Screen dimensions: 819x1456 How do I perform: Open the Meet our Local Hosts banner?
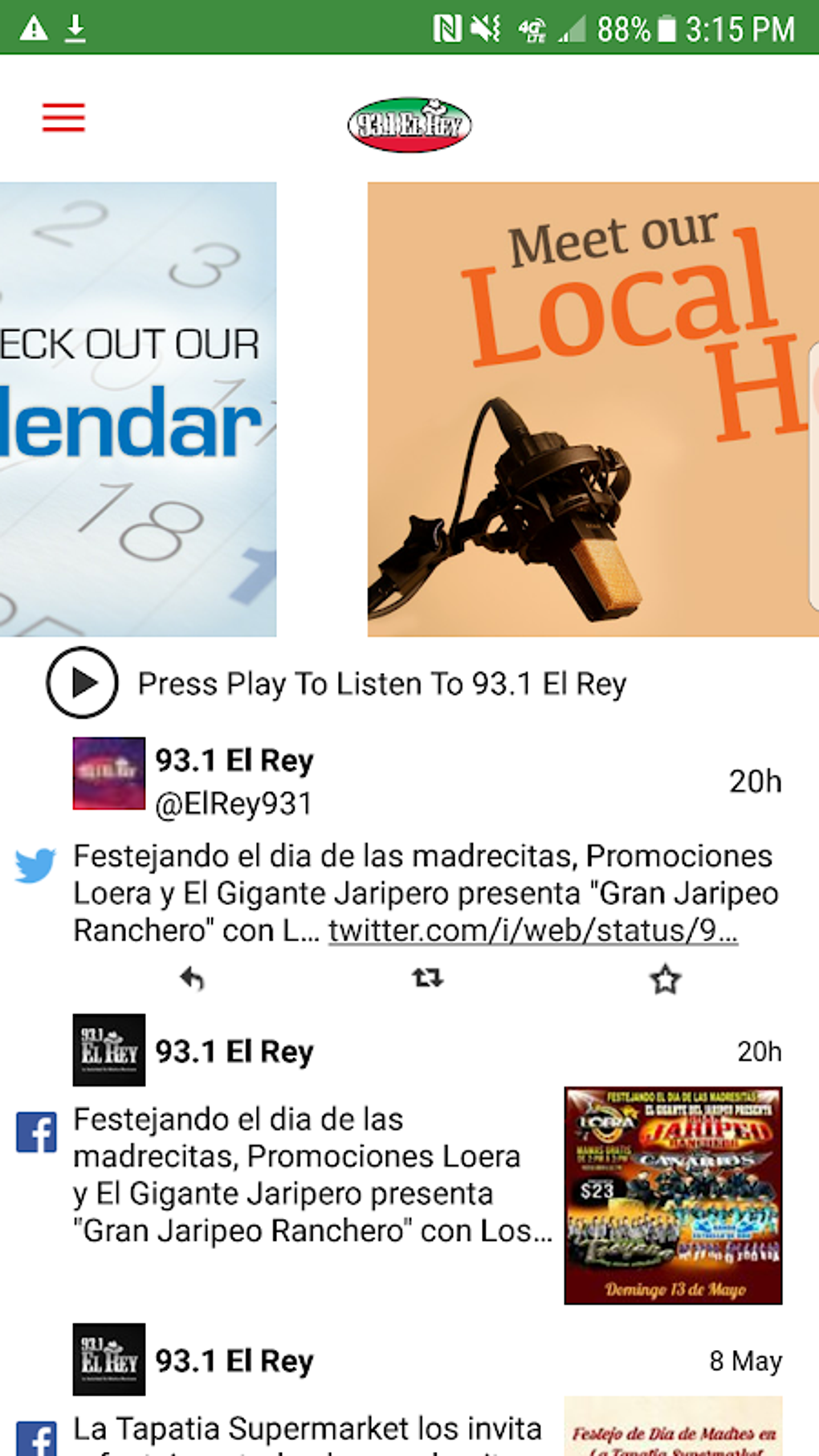(x=593, y=410)
